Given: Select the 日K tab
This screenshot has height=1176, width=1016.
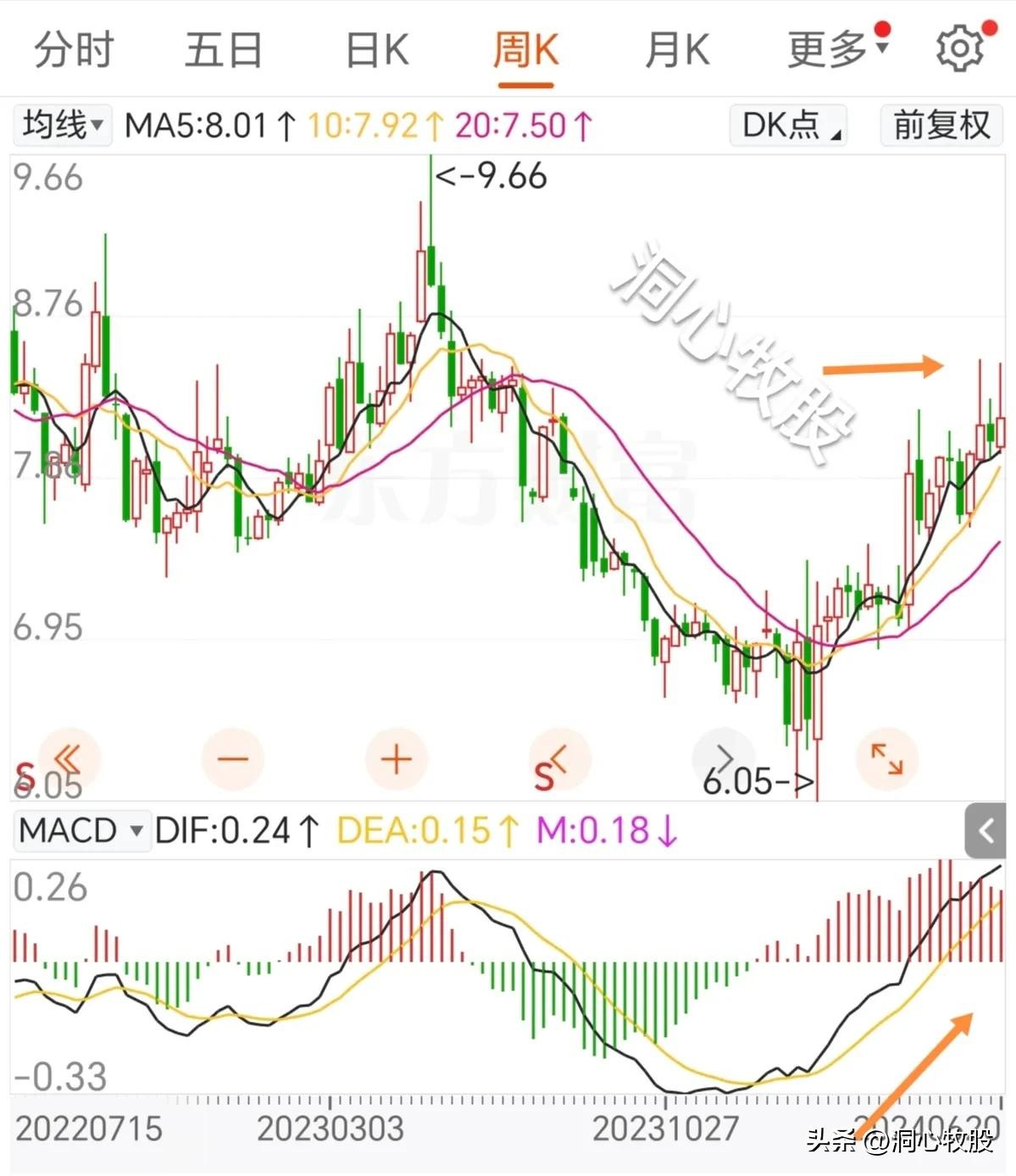Looking at the screenshot, I should (377, 49).
